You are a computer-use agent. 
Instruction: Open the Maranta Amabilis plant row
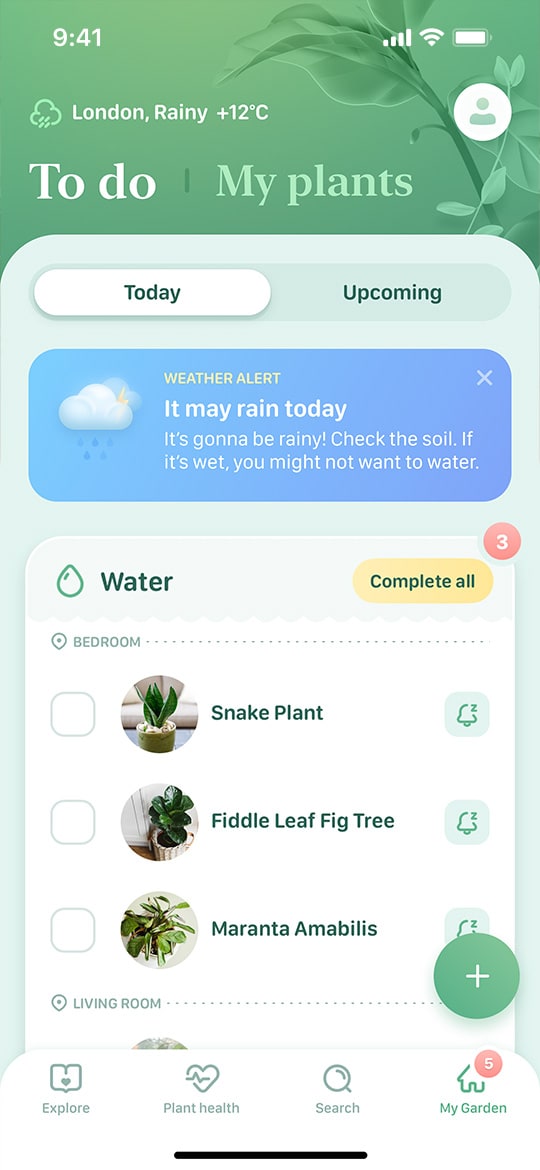tap(270, 930)
